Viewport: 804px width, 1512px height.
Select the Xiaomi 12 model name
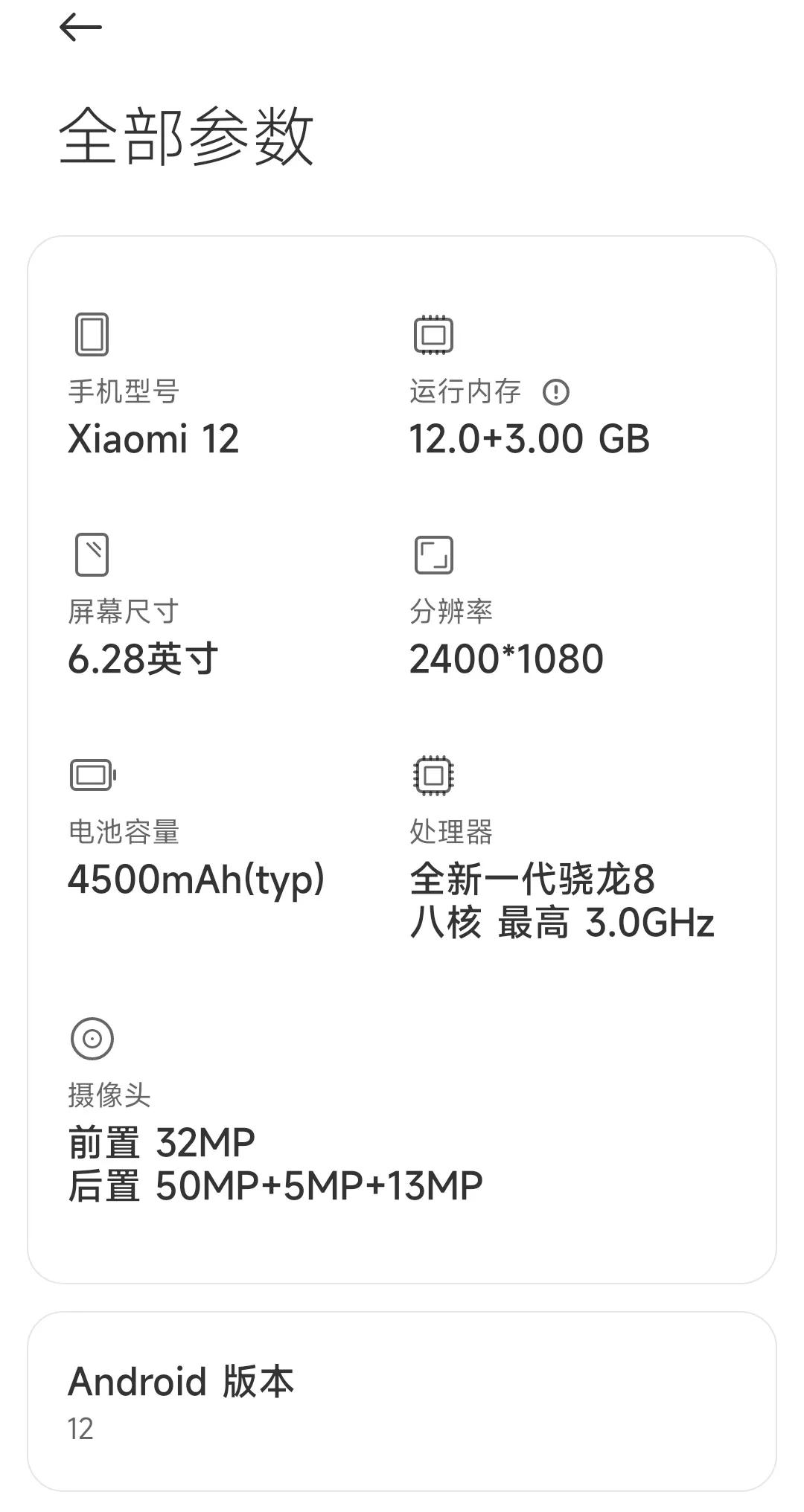click(x=152, y=440)
